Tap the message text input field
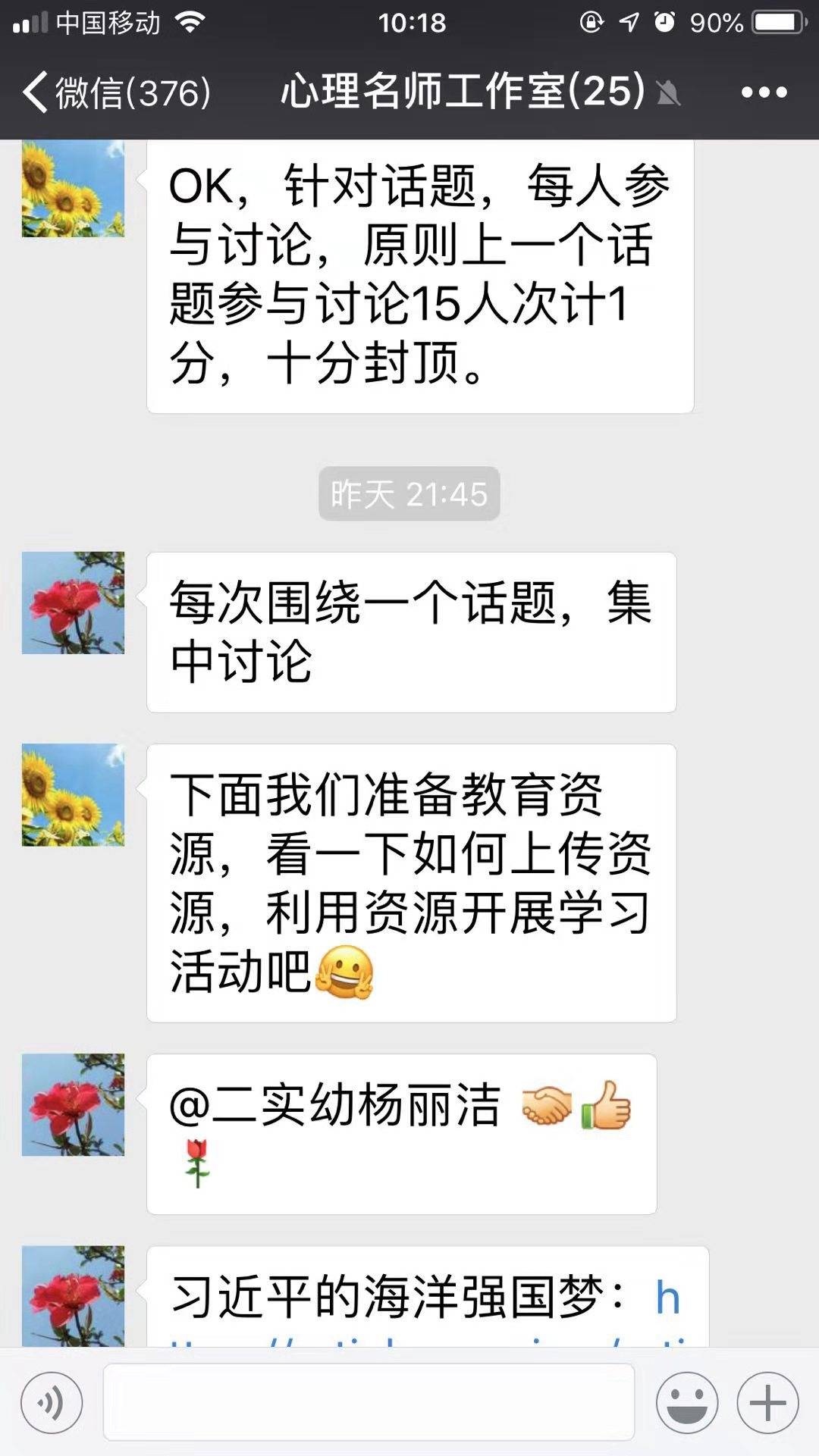 point(369,1402)
